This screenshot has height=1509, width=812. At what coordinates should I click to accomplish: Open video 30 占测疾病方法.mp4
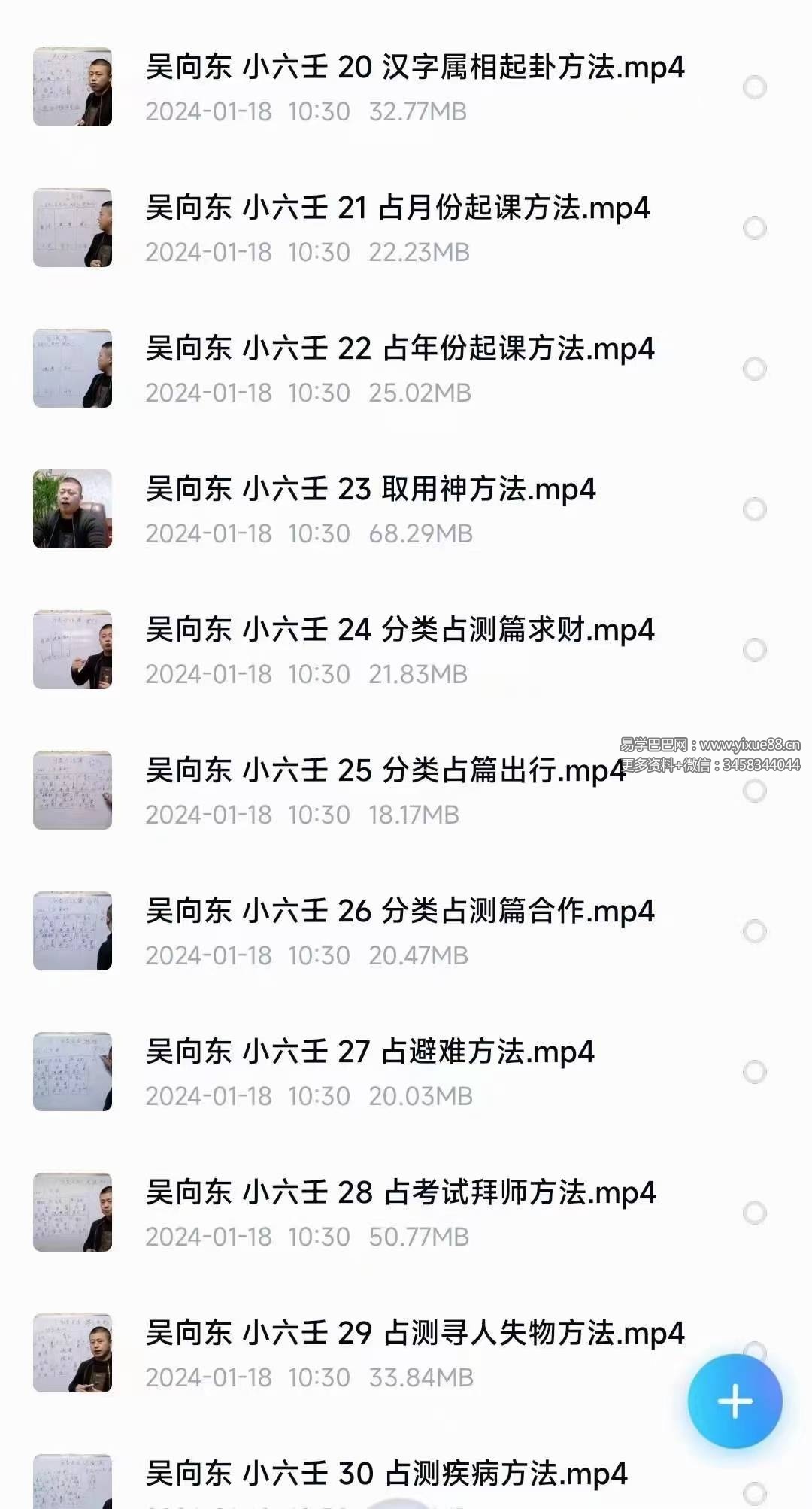pyautogui.click(x=386, y=1474)
